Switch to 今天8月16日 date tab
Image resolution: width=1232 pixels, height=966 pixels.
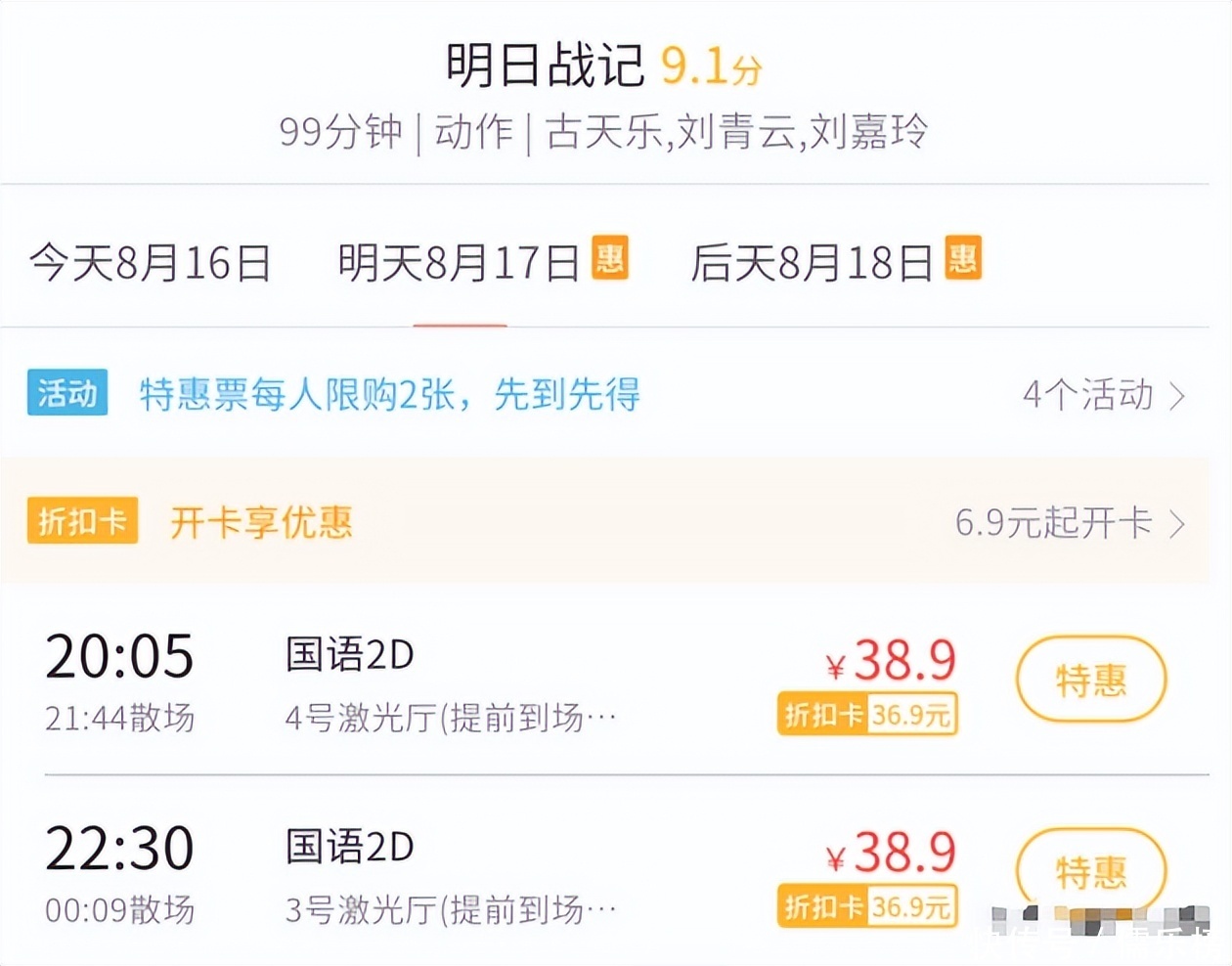pos(151,263)
